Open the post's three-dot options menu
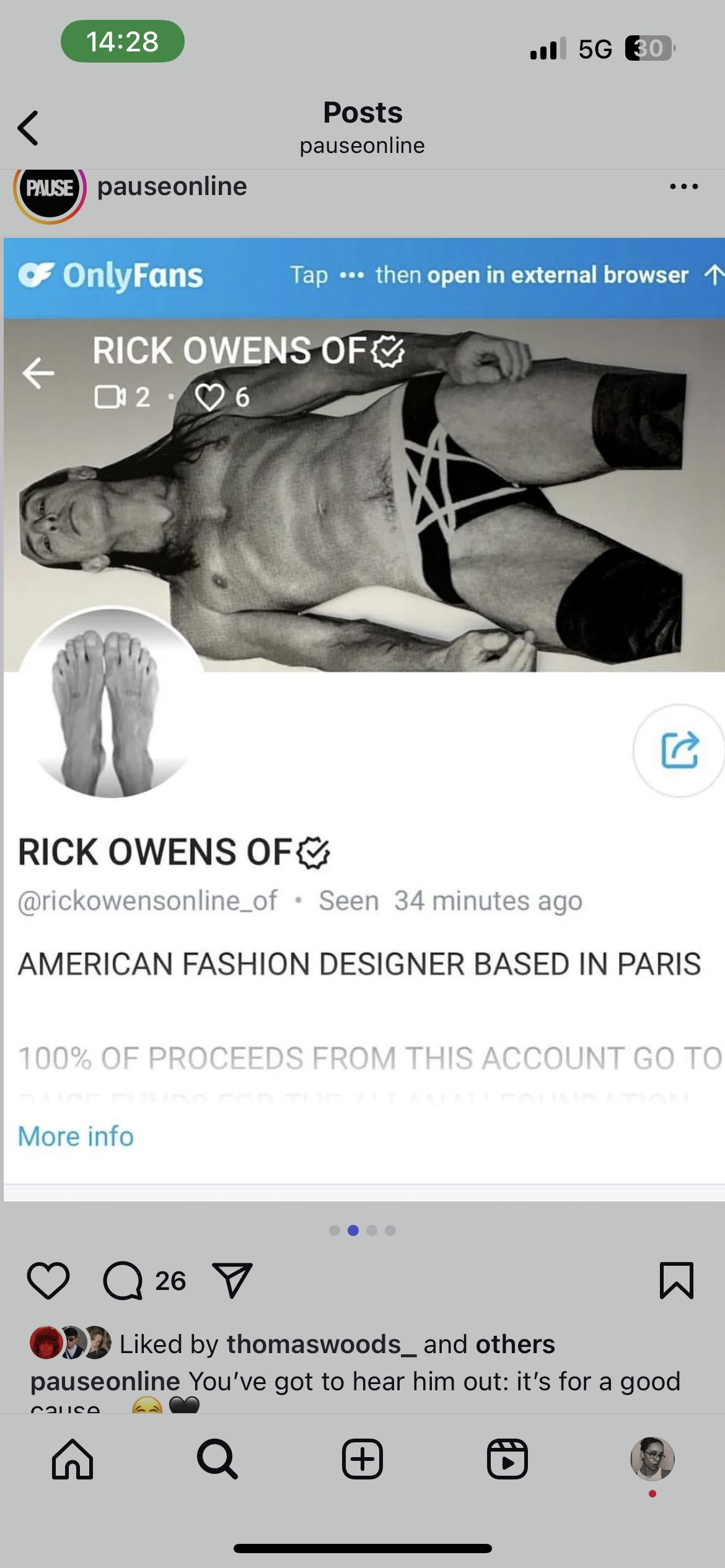The width and height of the screenshot is (725, 1568). [x=683, y=186]
